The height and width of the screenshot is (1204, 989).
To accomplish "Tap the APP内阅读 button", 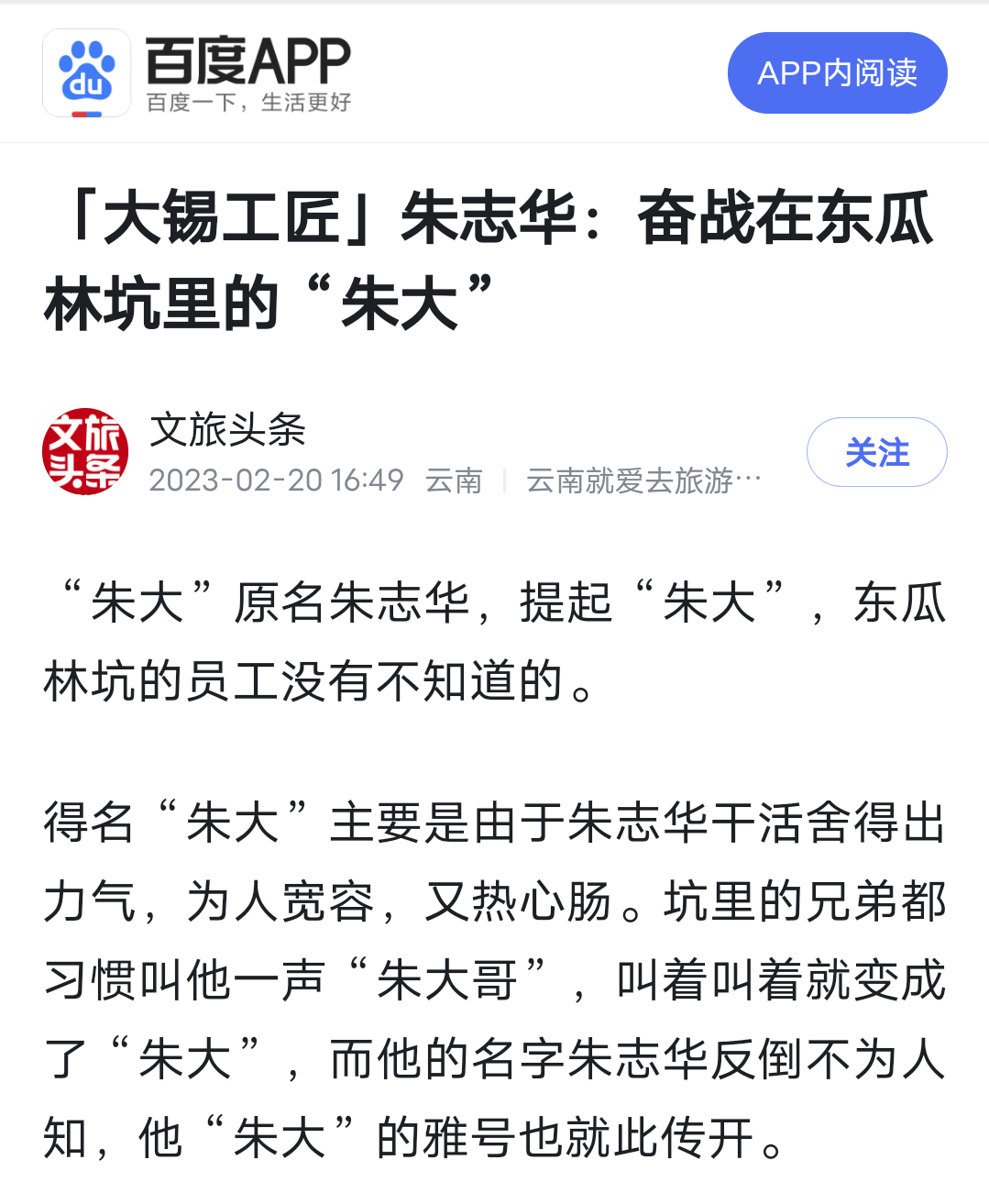I will click(837, 73).
